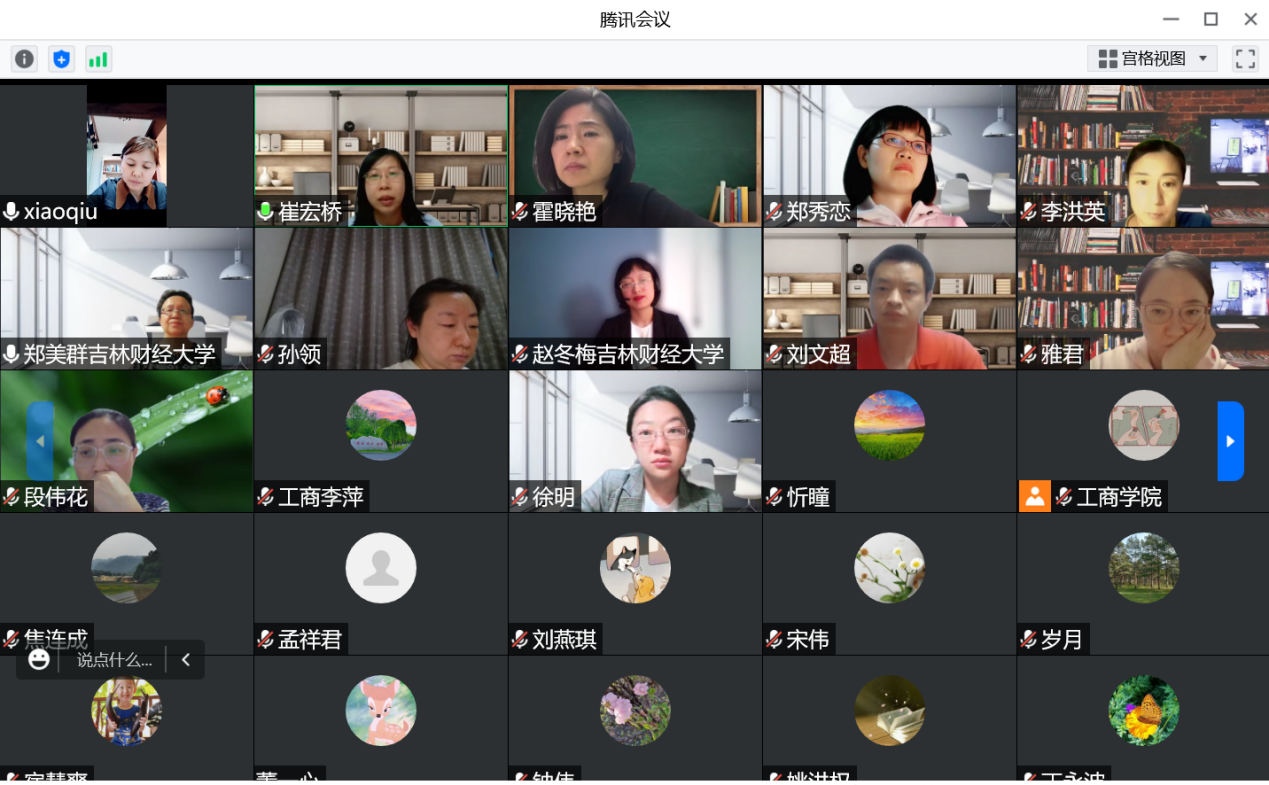
Task: Check the network signal status icon
Action: tap(98, 59)
